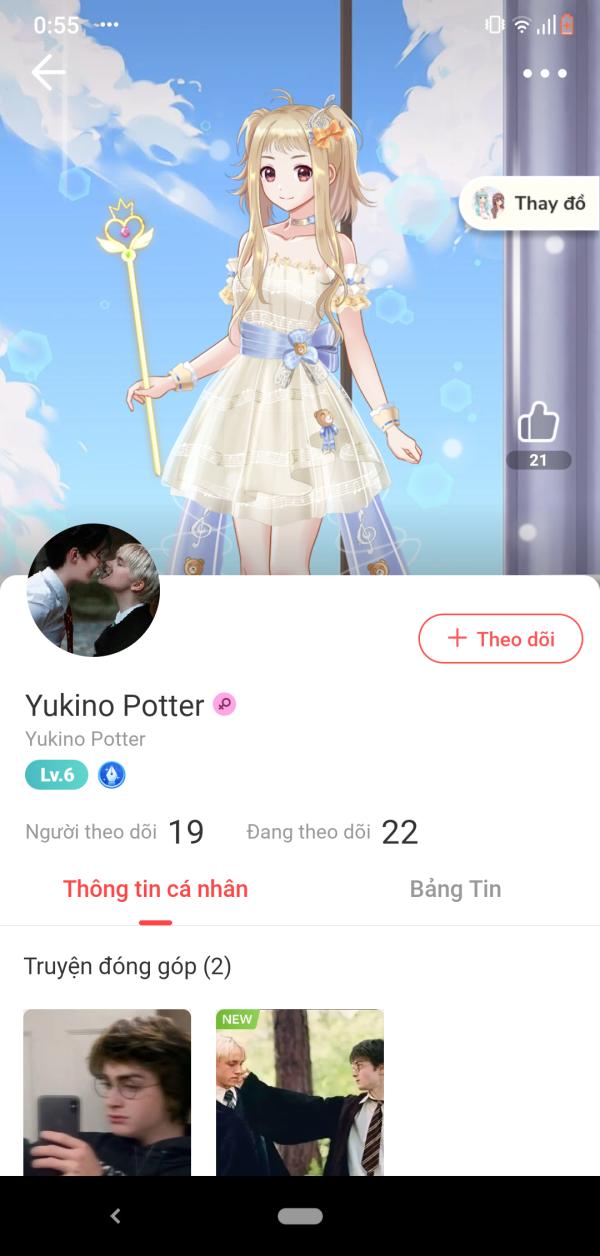Follow the user with Theo dõi button
Image resolution: width=600 pixels, height=1256 pixels.
point(500,639)
